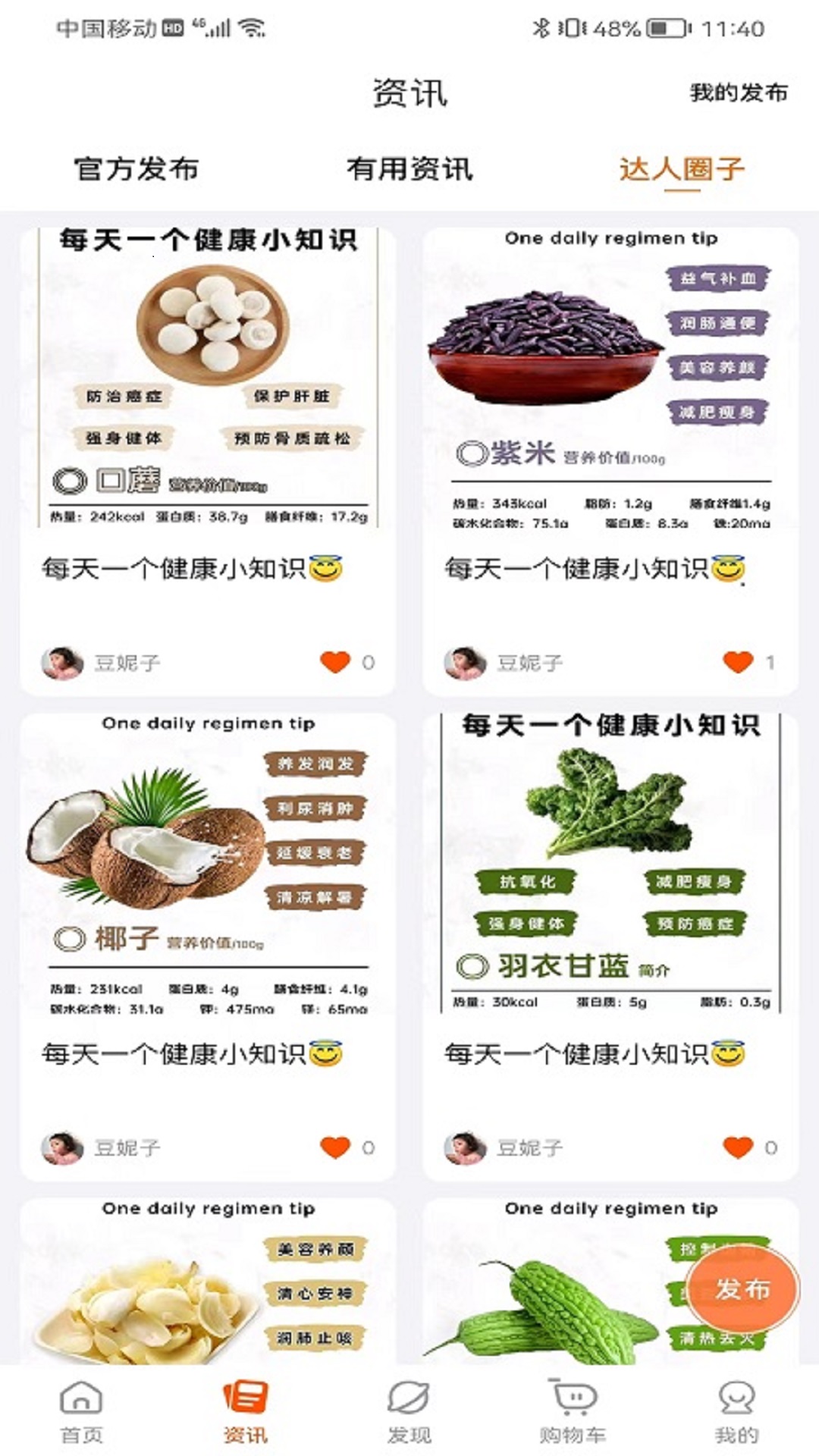Image resolution: width=819 pixels, height=1456 pixels.
Task: Tap the 资讯 bottom navigation item
Action: coord(245,1413)
